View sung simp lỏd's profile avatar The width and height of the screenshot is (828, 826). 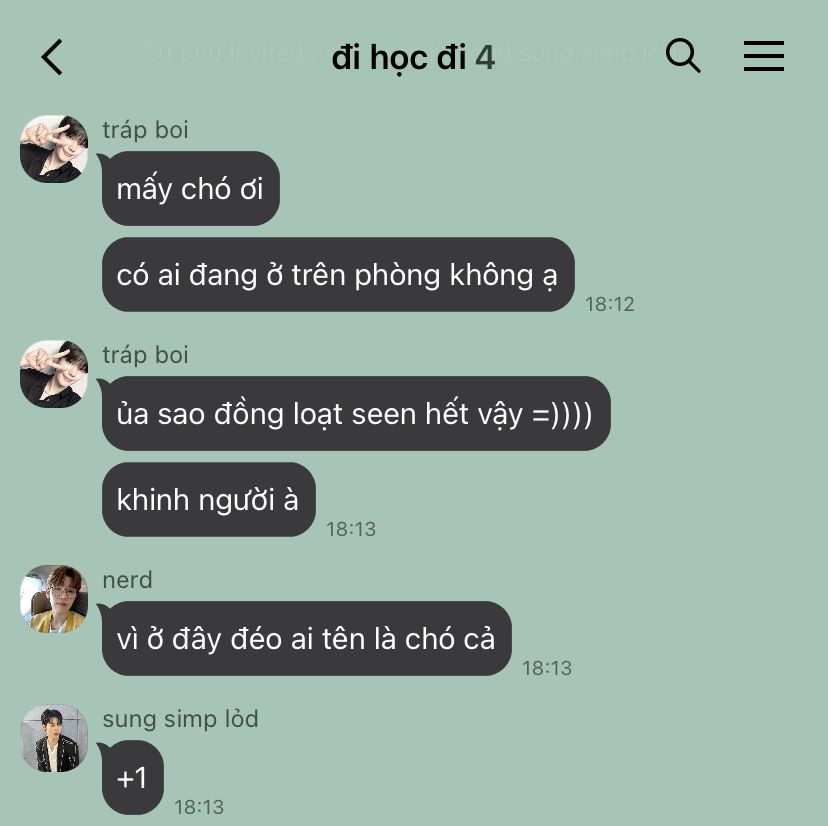54,738
